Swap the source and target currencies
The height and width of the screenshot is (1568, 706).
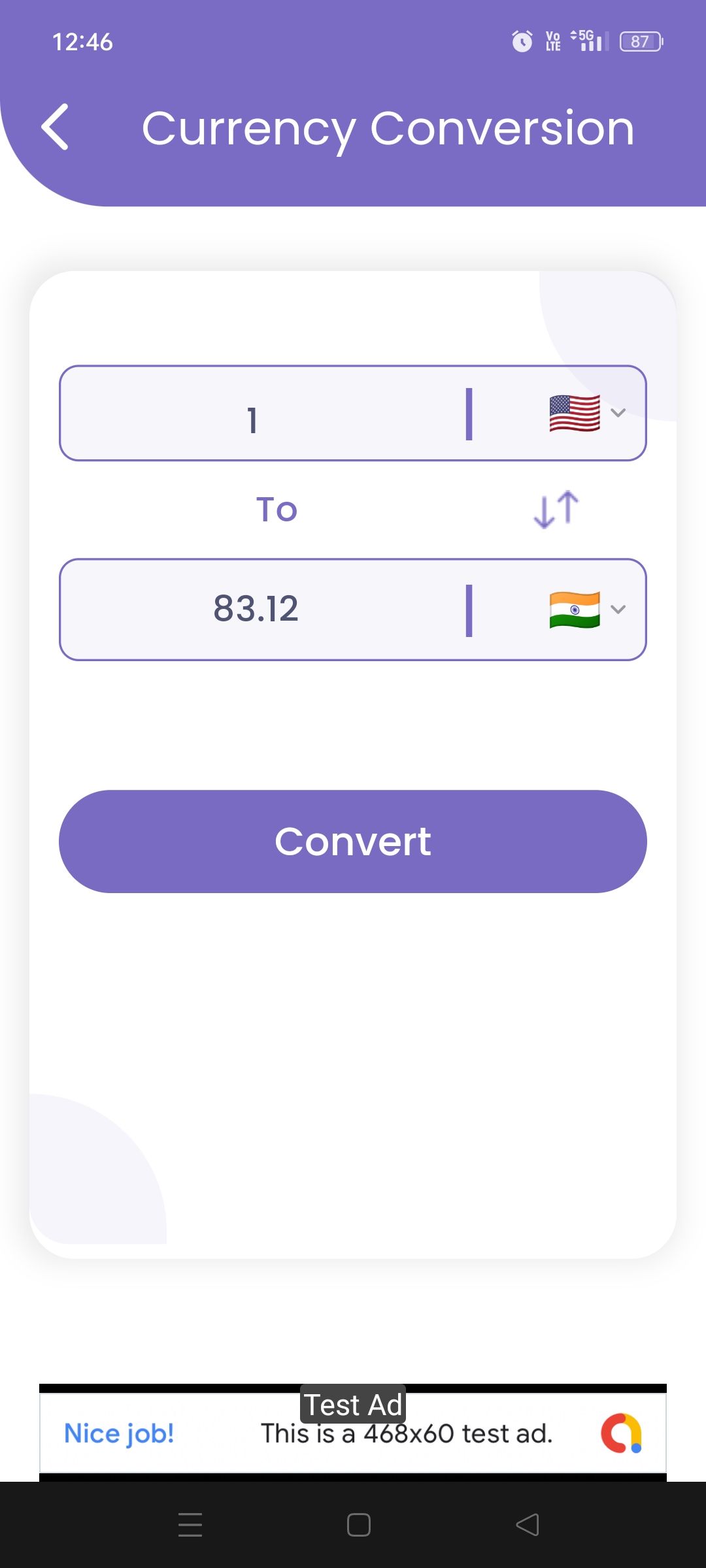(556, 509)
